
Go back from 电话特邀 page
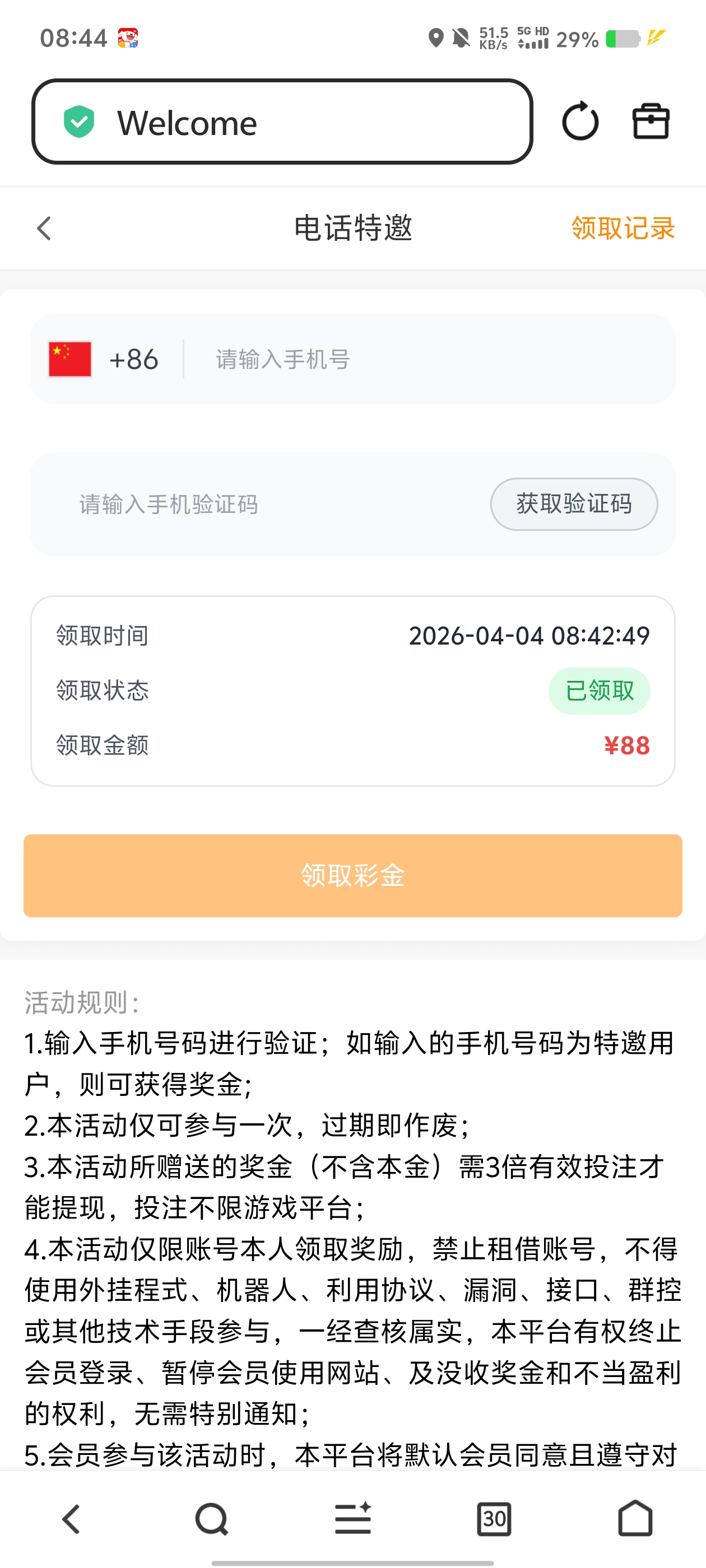click(44, 229)
